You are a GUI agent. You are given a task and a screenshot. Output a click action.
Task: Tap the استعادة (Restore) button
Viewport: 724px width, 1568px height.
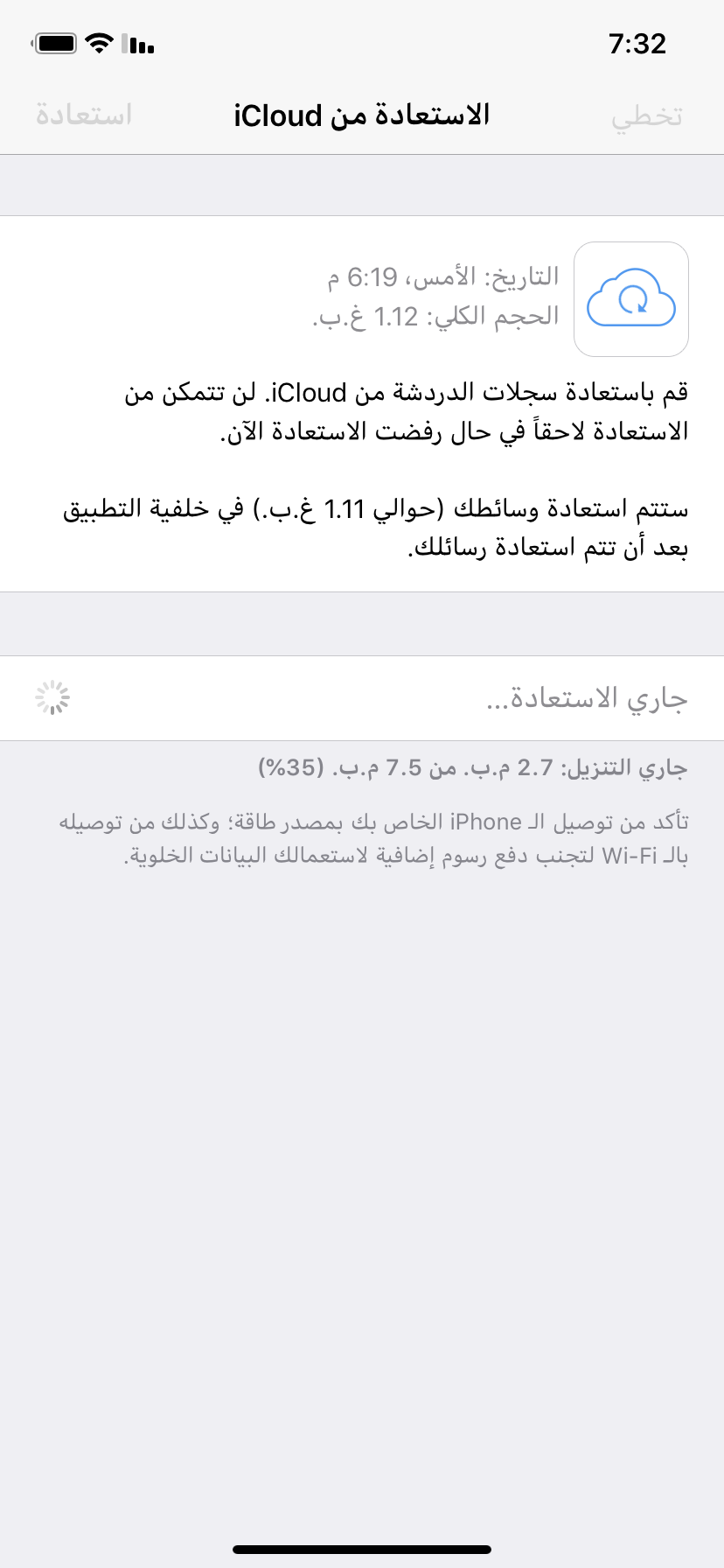[x=84, y=115]
